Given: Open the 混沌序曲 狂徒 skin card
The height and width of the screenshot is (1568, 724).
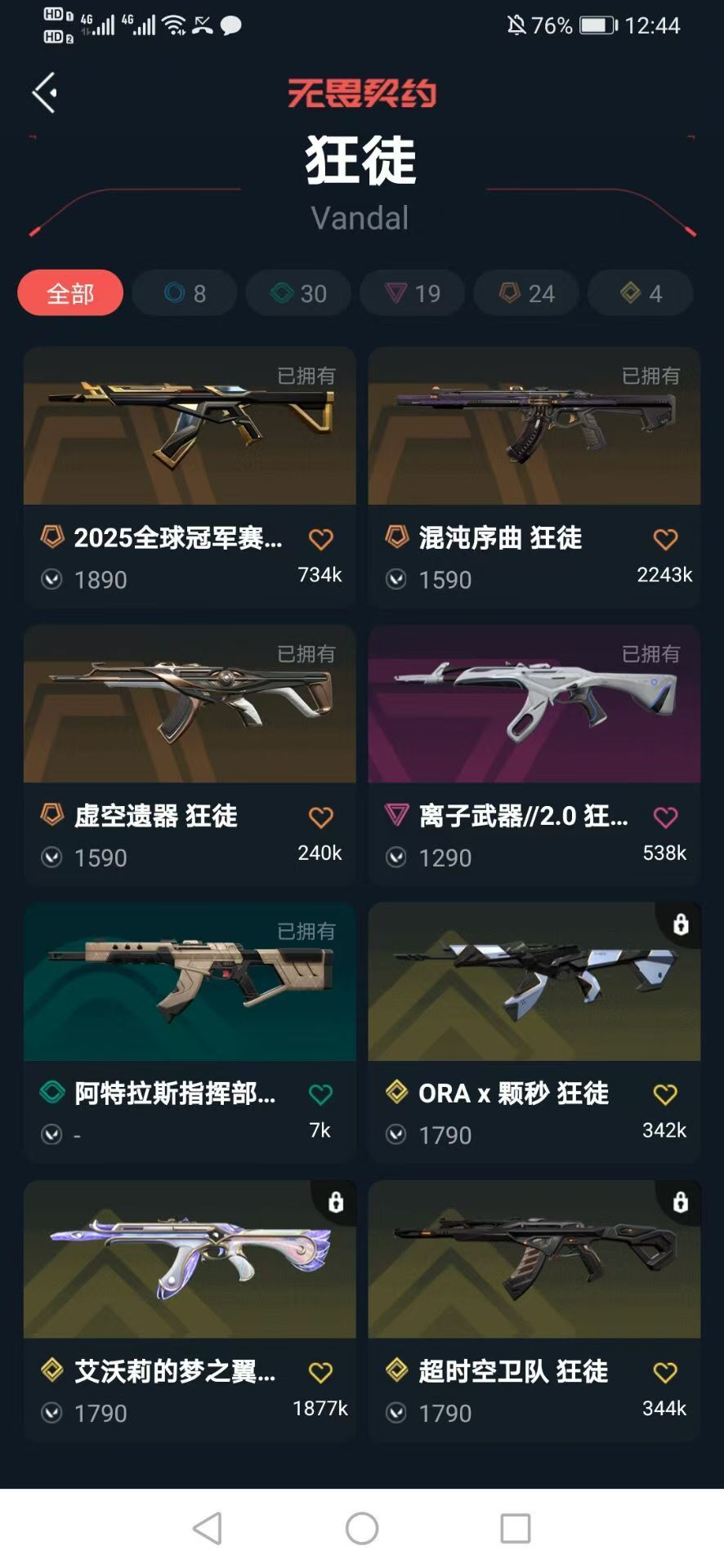Looking at the screenshot, I should pos(534,477).
